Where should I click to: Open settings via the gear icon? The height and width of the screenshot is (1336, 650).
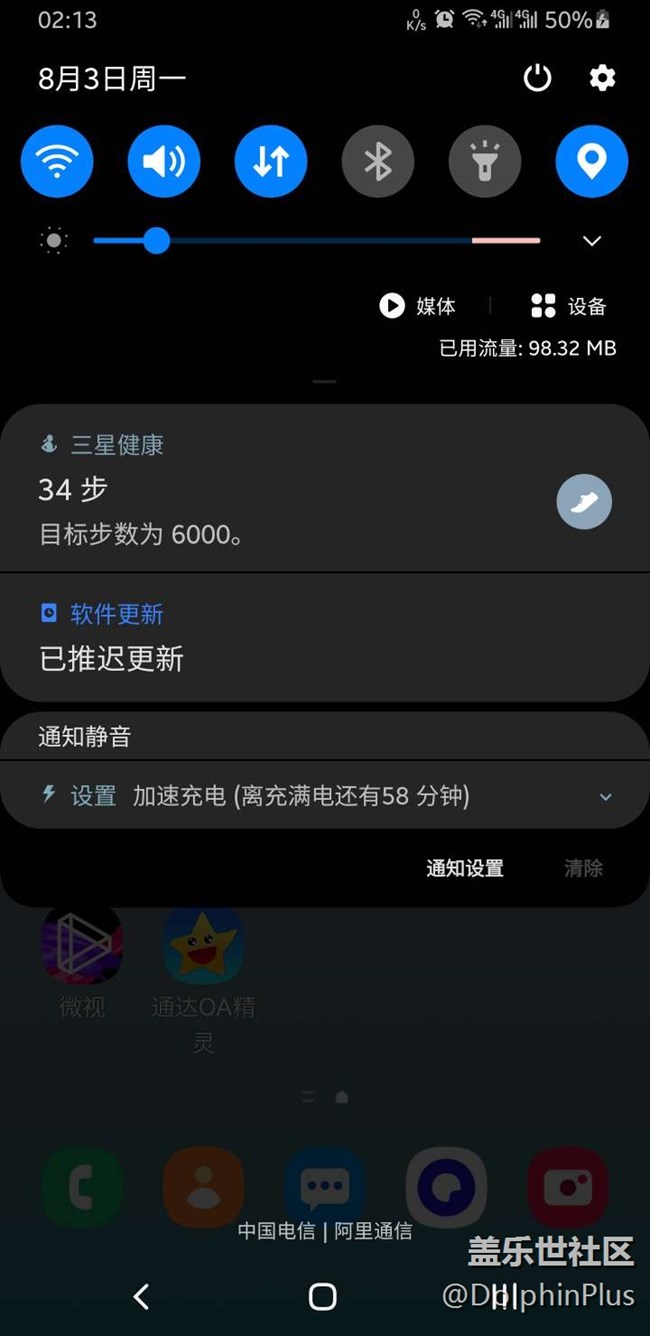tap(602, 78)
